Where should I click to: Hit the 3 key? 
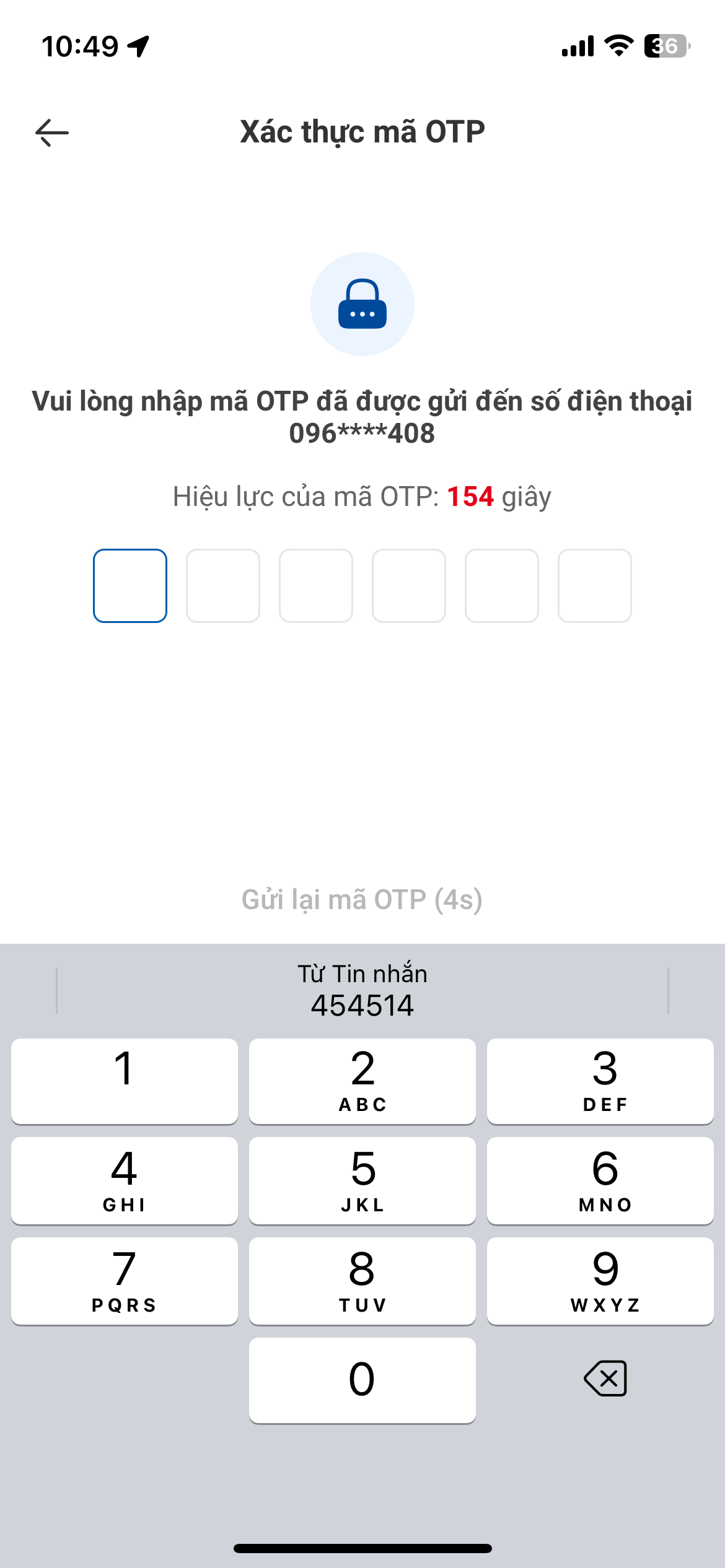tap(600, 1080)
